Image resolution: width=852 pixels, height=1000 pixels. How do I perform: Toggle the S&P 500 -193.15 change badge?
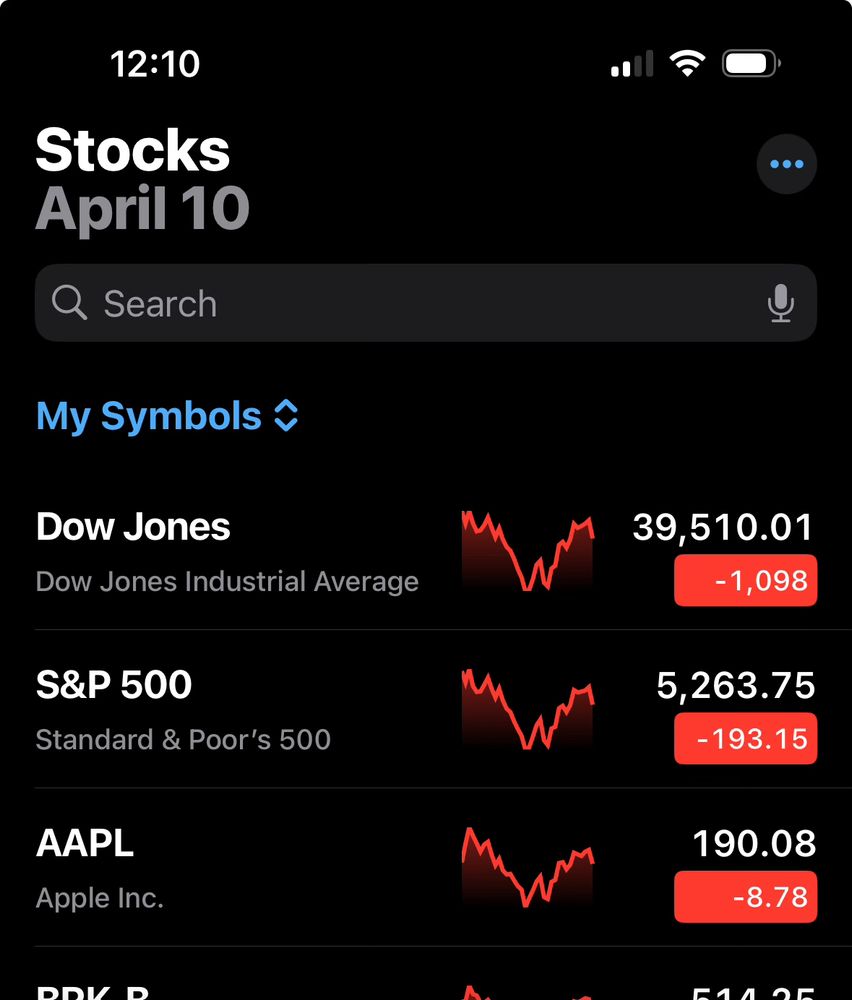[745, 738]
